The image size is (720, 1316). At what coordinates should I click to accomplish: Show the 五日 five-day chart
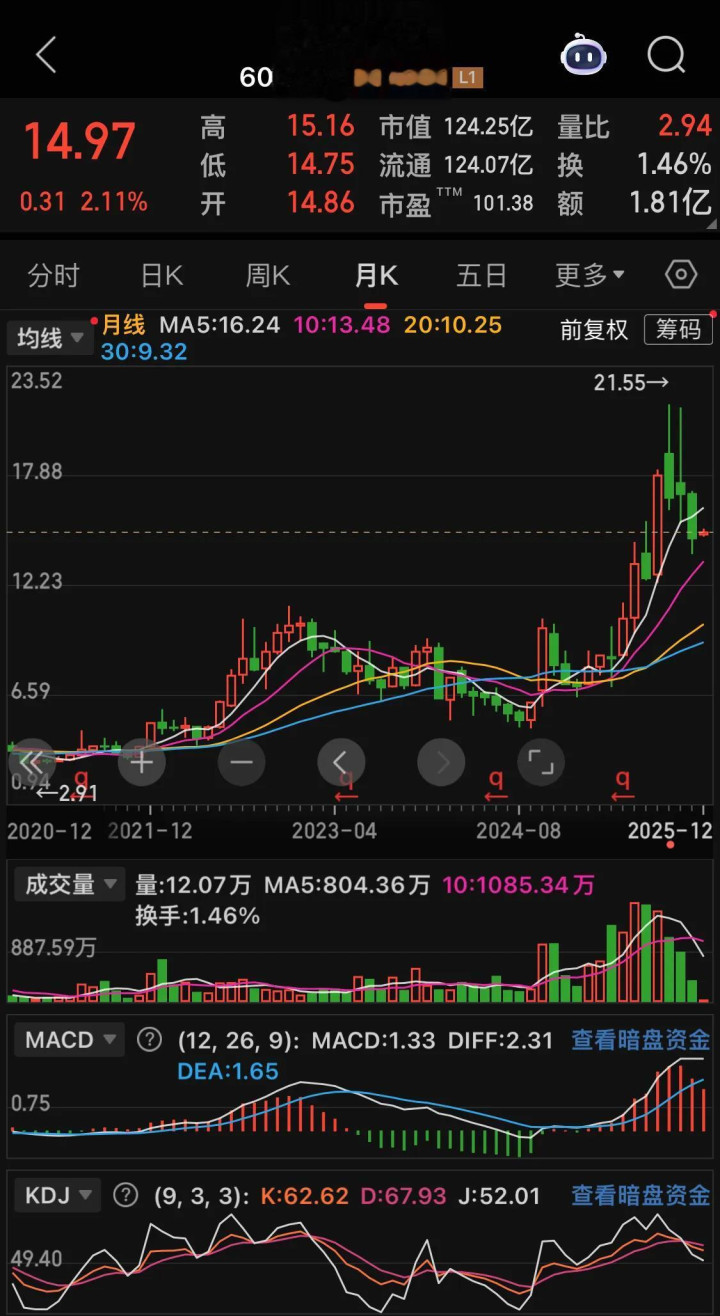(x=481, y=275)
